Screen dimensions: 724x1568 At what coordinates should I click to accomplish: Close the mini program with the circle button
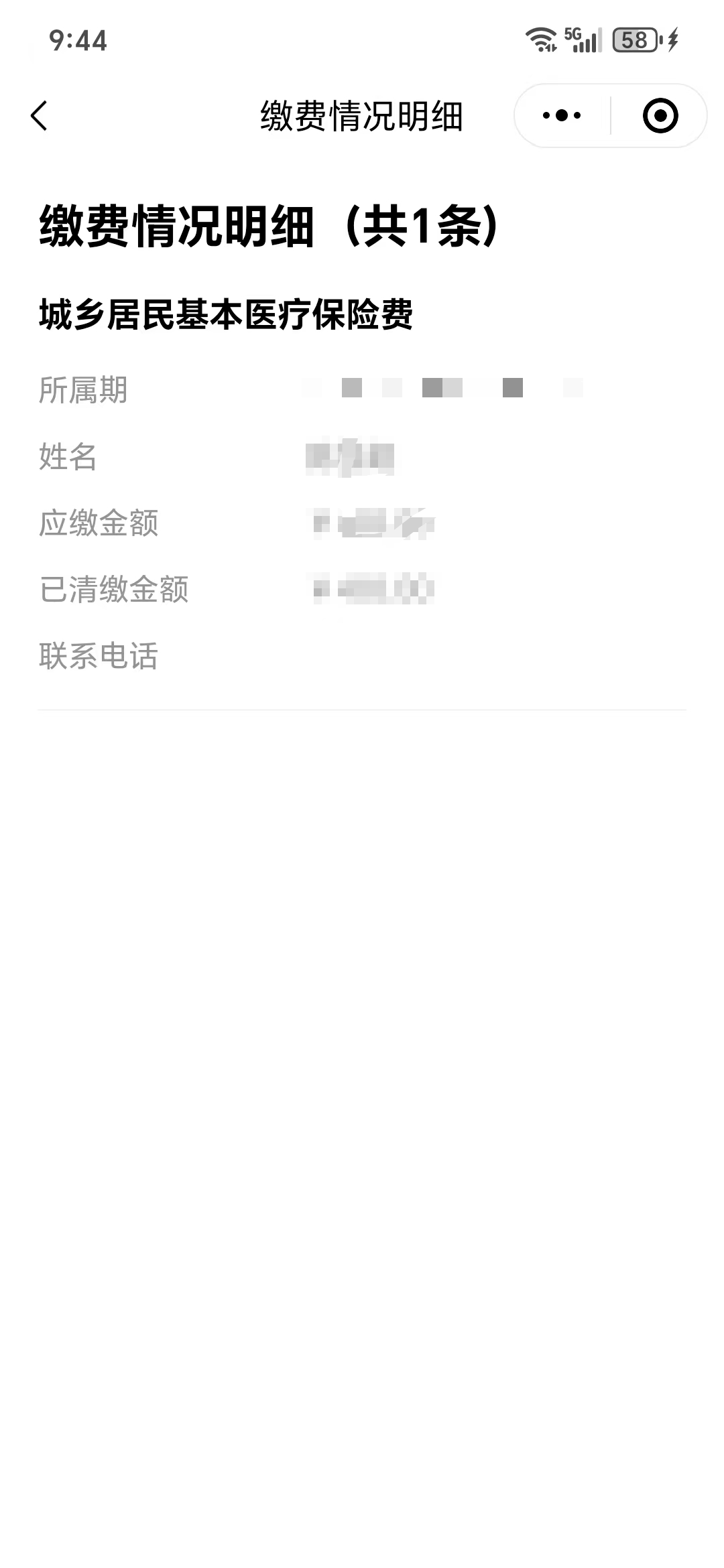pyautogui.click(x=660, y=116)
